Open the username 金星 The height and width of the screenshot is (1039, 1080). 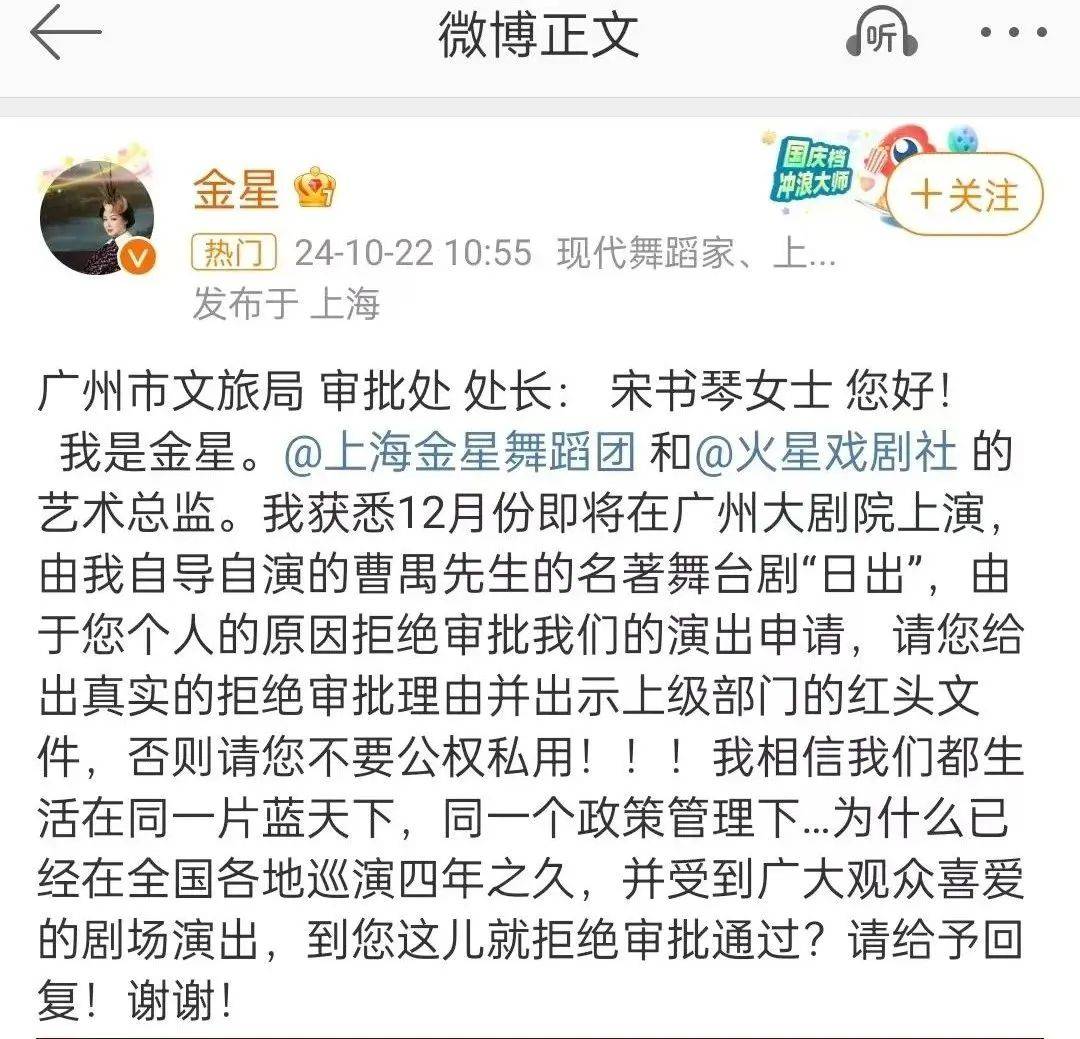pyautogui.click(x=236, y=188)
